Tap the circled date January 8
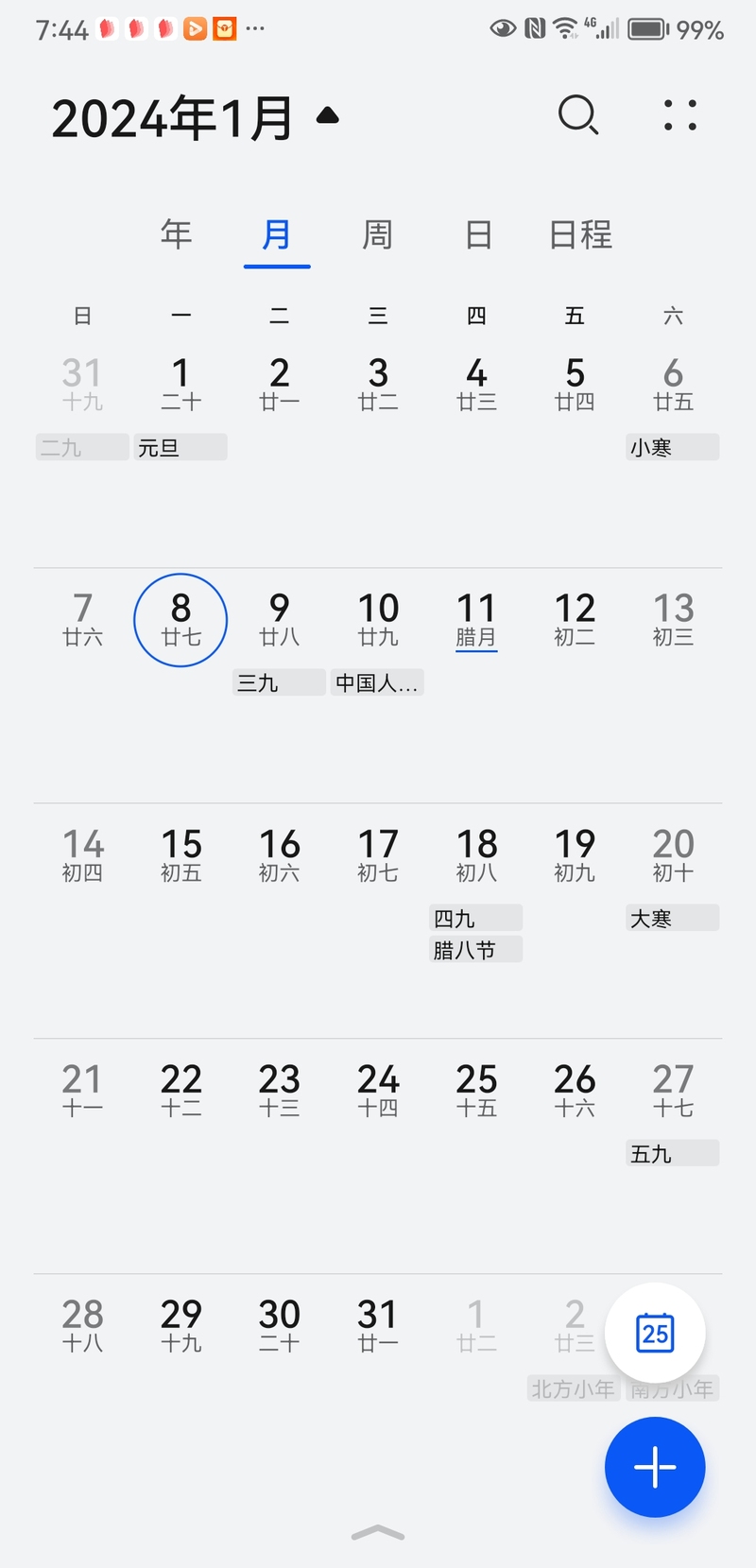 (x=180, y=619)
